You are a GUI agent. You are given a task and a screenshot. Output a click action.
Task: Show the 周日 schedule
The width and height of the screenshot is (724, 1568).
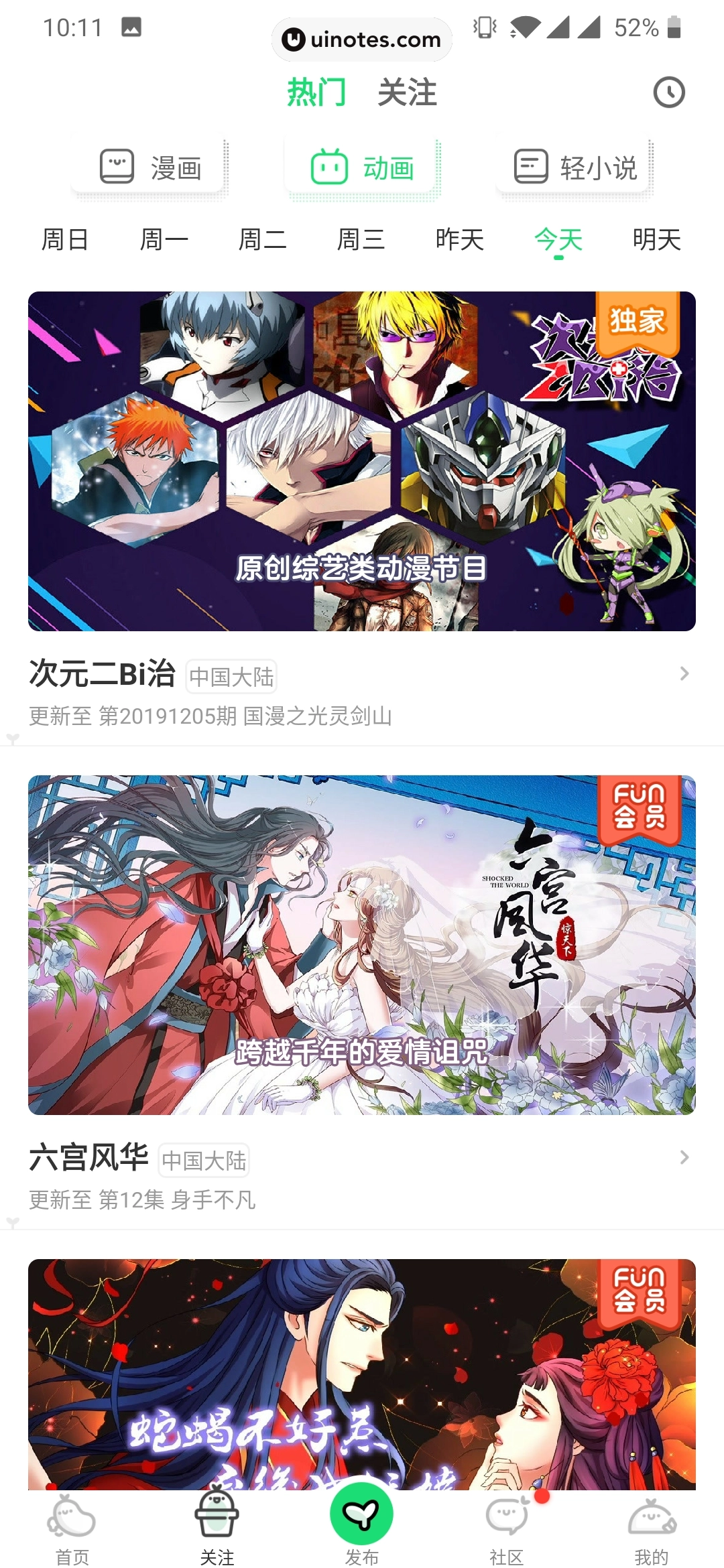[65, 240]
